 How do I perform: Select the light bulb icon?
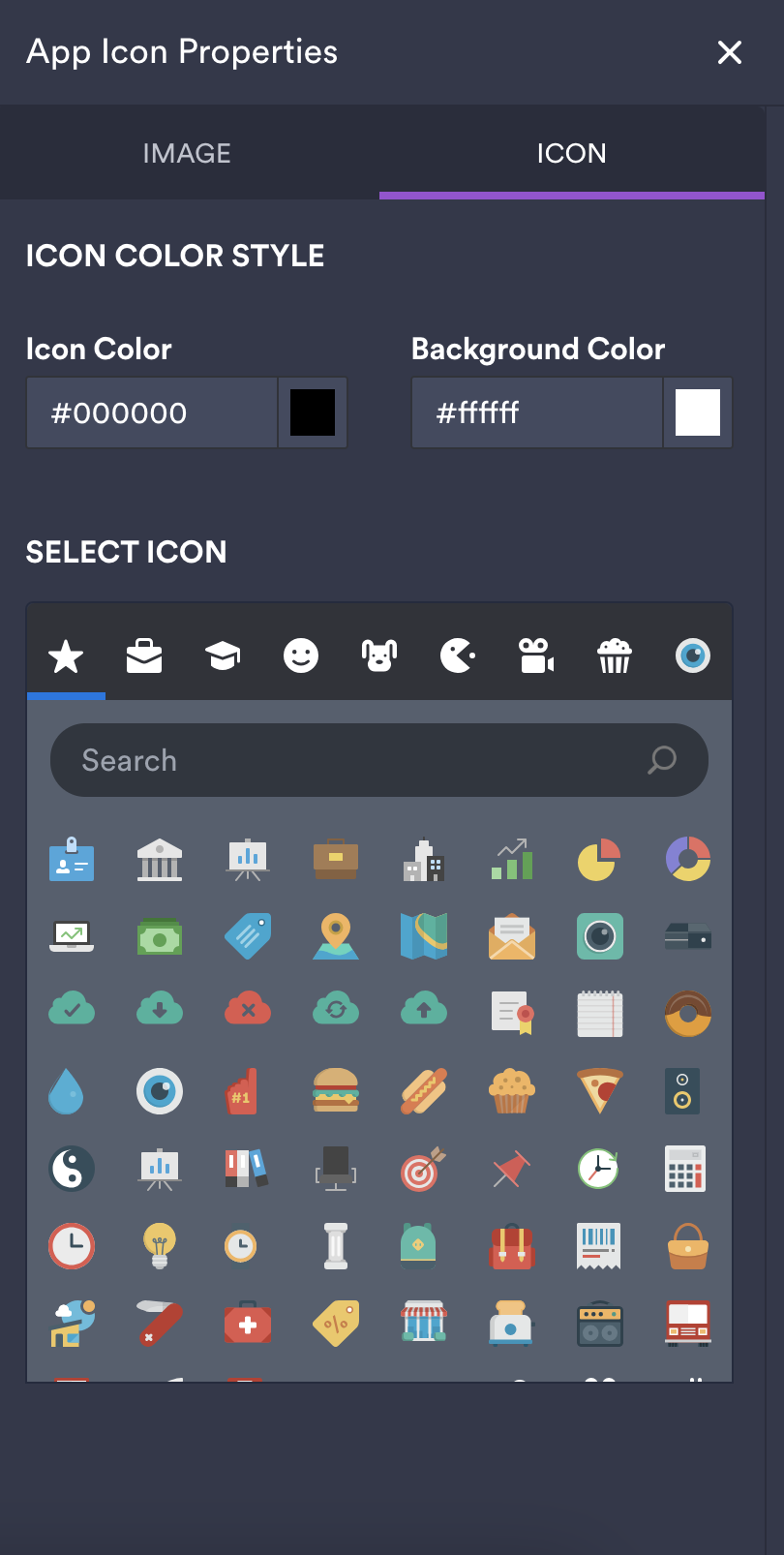(160, 1246)
